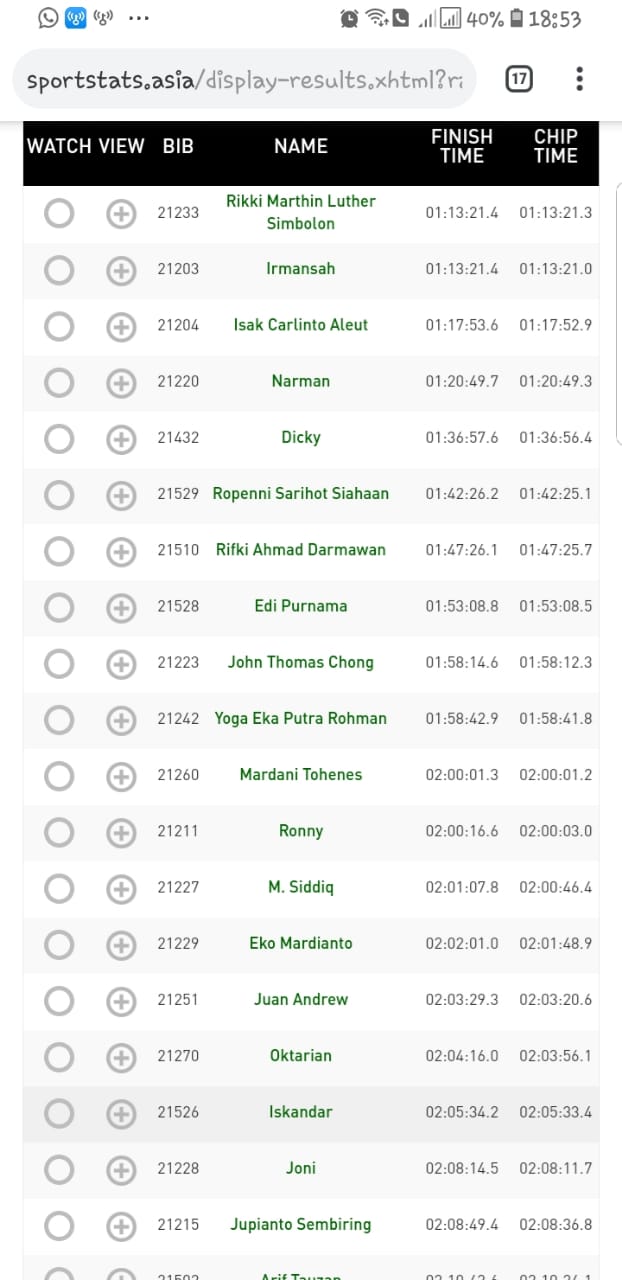This screenshot has width=622, height=1280.
Task: Watch runner Mardani Tohenes
Action: click(59, 775)
